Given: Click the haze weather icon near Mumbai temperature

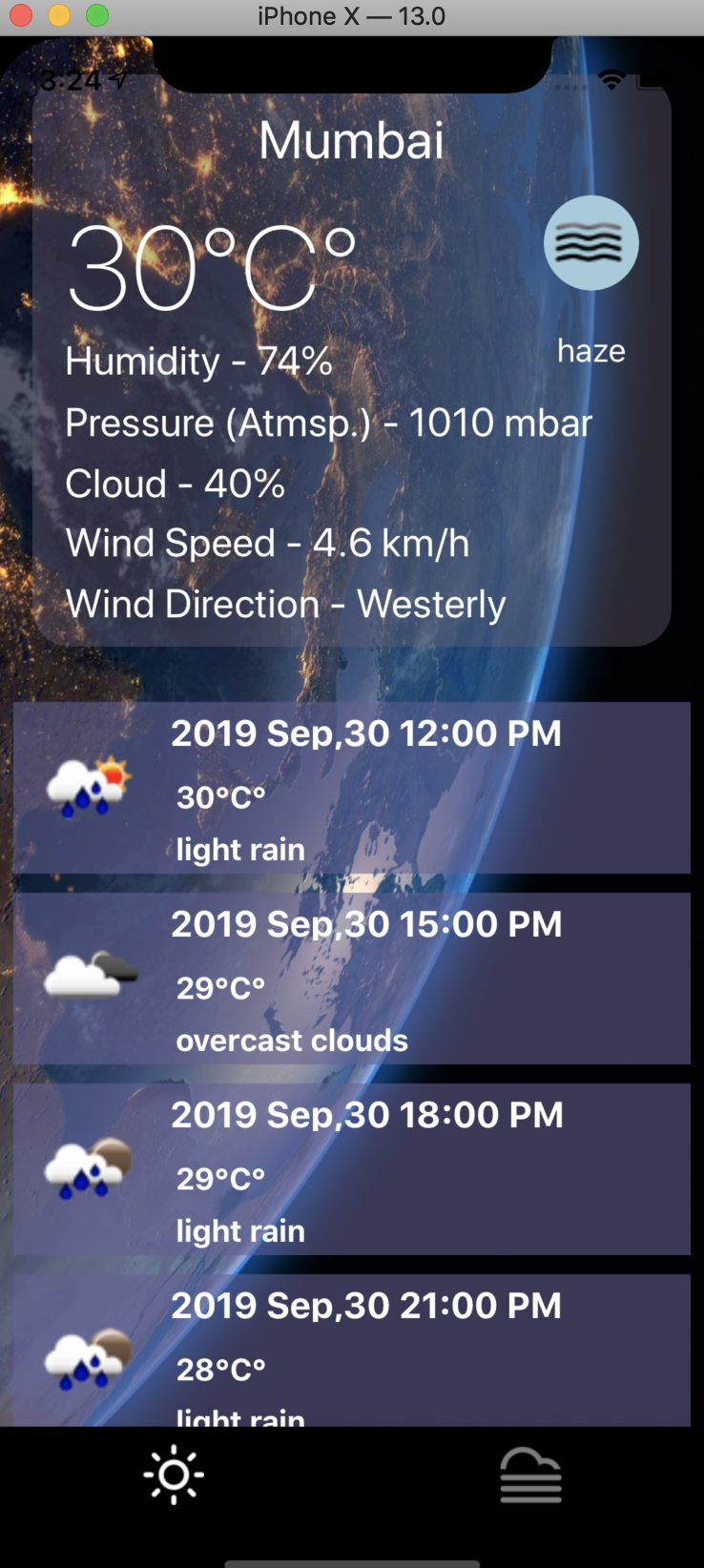Looking at the screenshot, I should coord(591,242).
